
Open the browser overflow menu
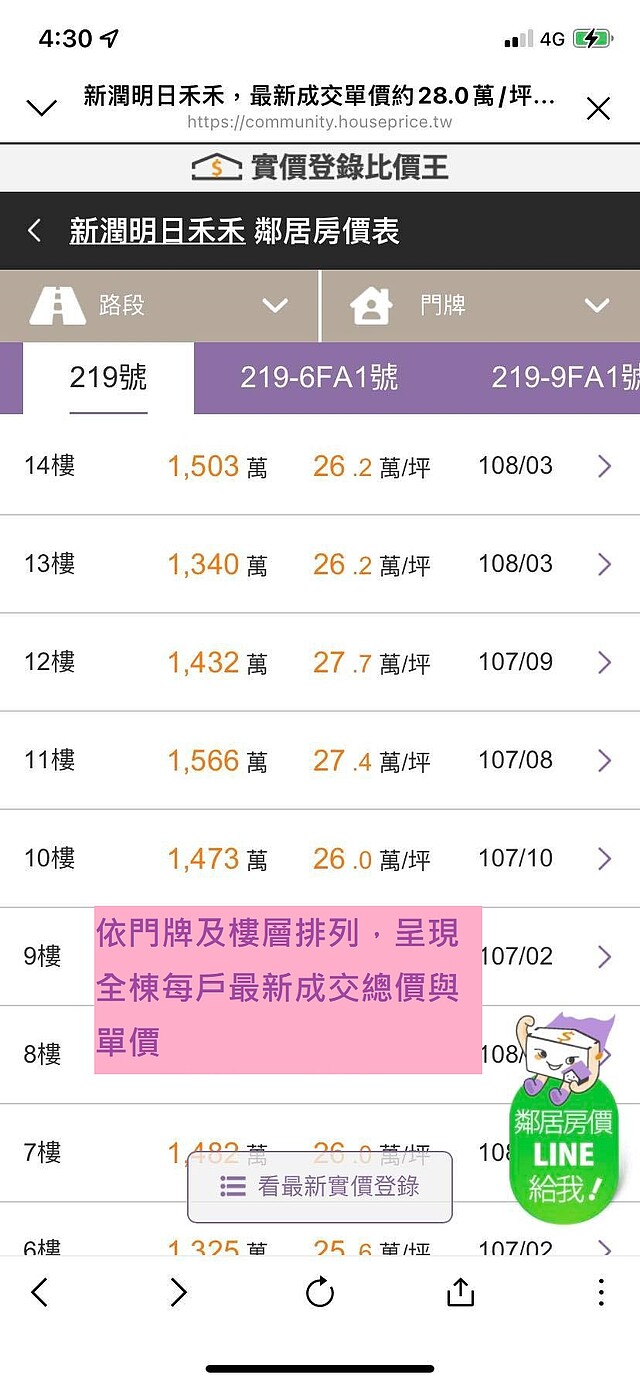(600, 1292)
